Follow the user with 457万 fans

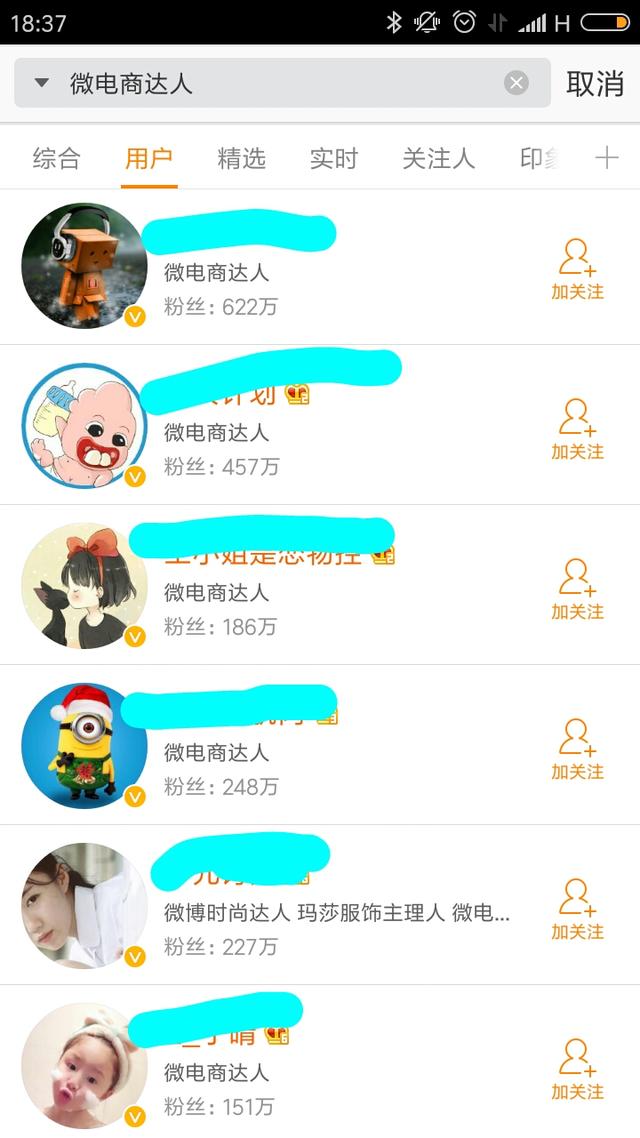578,430
